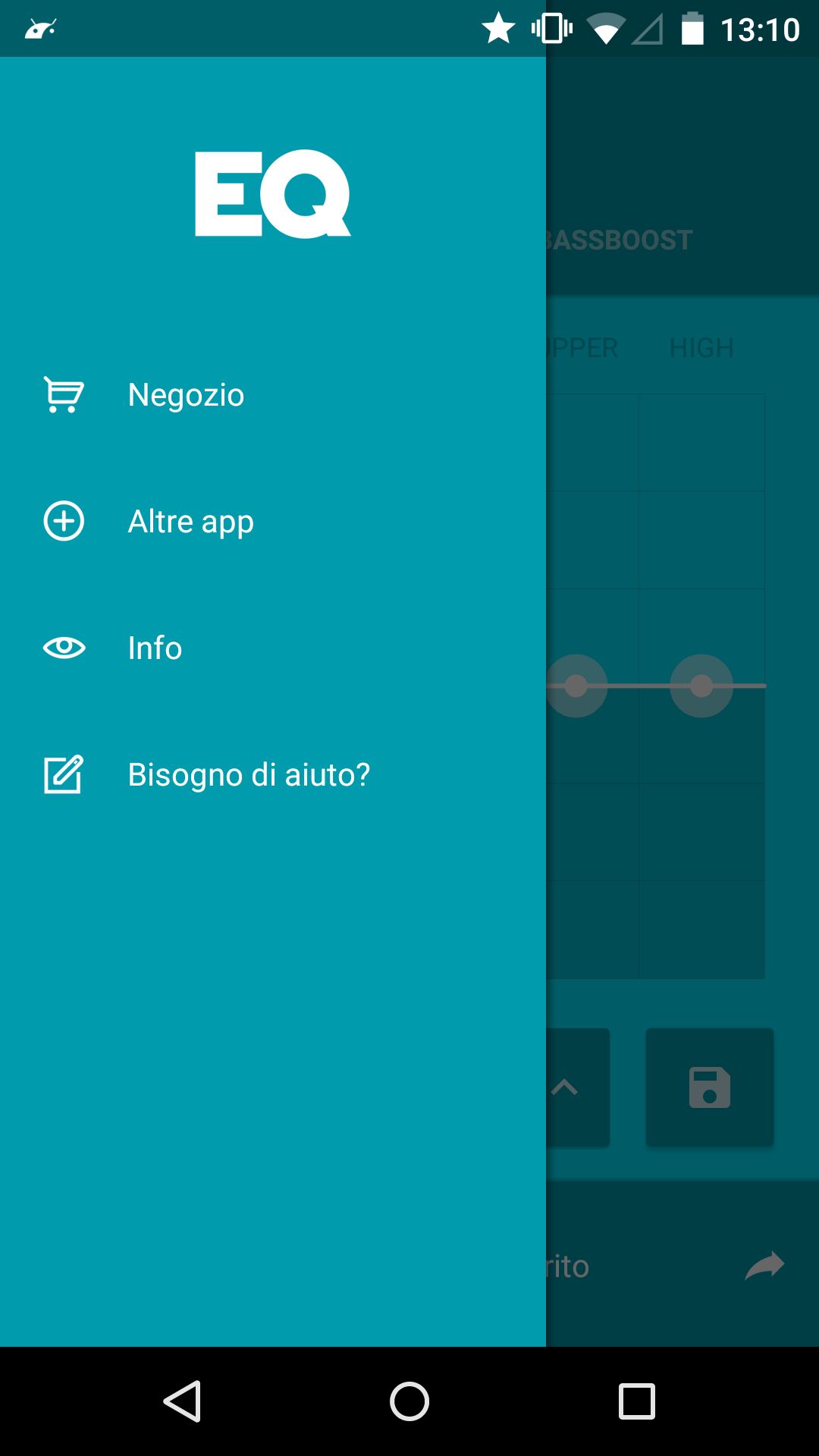Tap the share arrow icon

click(764, 1266)
